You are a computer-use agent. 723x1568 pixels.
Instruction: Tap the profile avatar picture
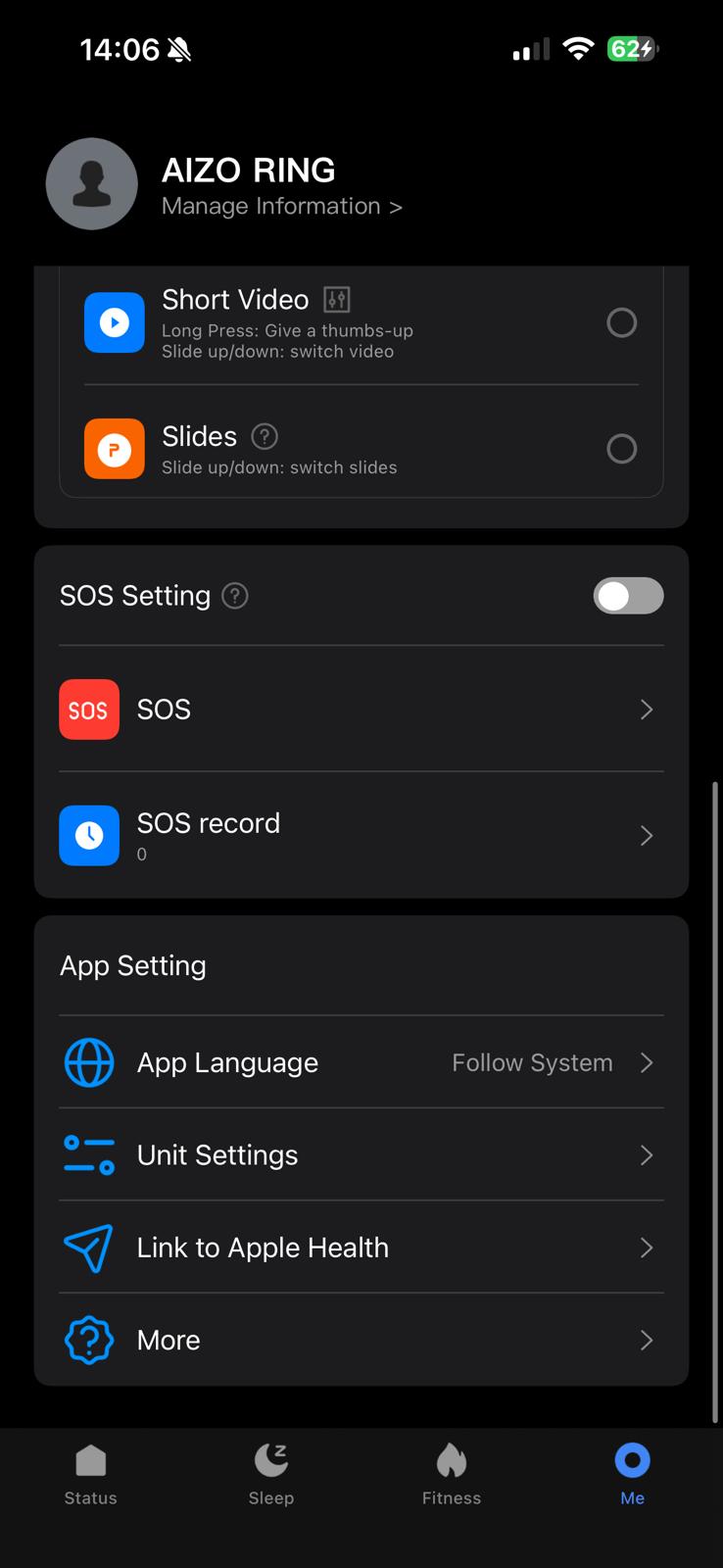tap(92, 184)
